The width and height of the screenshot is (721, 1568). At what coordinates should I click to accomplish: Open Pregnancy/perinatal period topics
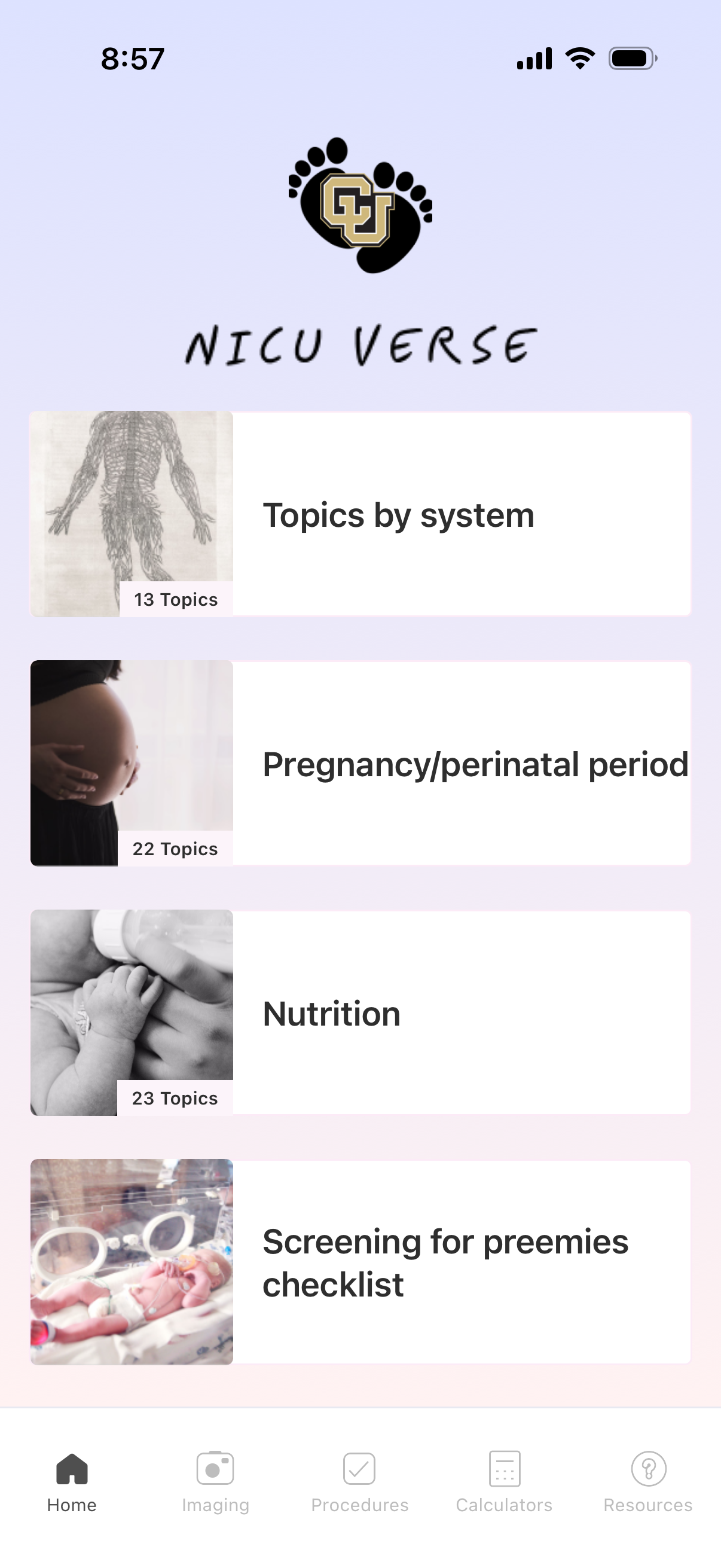tap(360, 763)
